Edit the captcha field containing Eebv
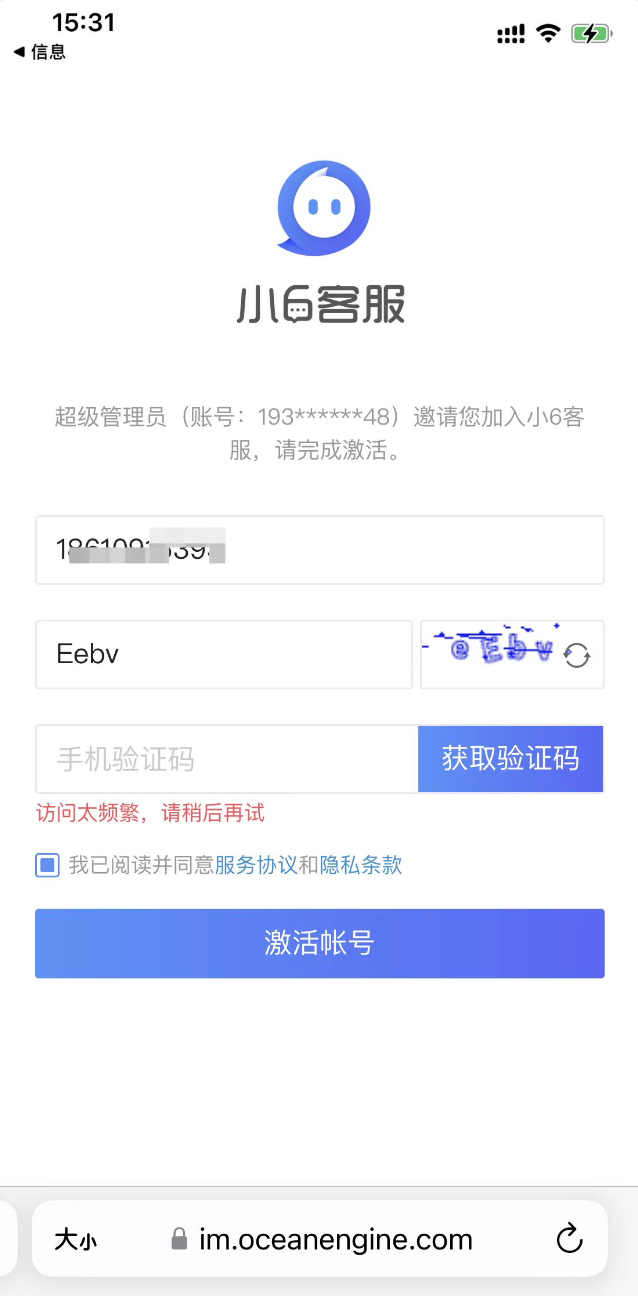 click(x=223, y=655)
